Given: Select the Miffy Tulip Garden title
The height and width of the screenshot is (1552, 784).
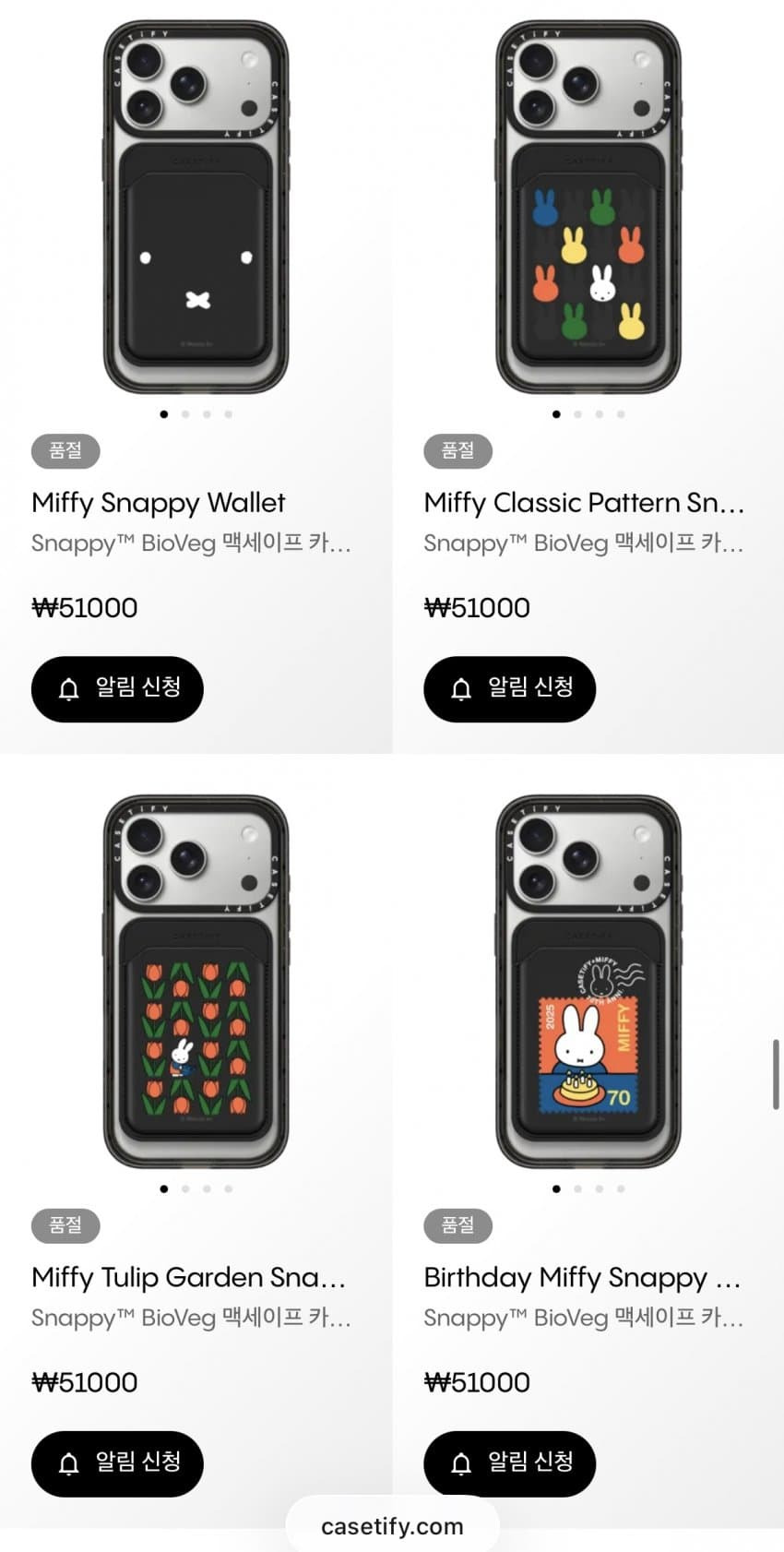Looking at the screenshot, I should (188, 1277).
